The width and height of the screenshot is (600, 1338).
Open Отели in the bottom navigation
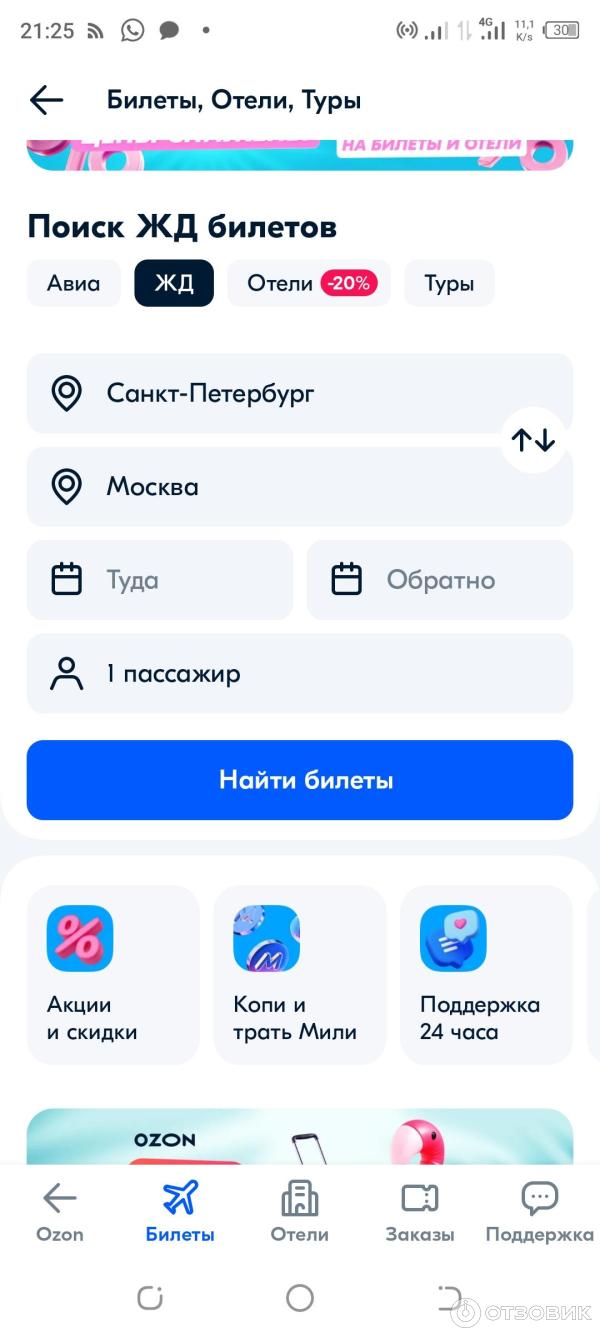[299, 1212]
